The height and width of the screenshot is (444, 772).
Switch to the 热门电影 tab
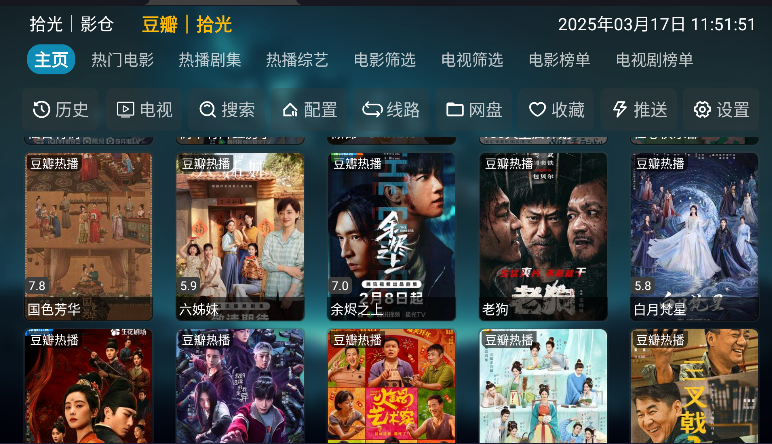(122, 60)
